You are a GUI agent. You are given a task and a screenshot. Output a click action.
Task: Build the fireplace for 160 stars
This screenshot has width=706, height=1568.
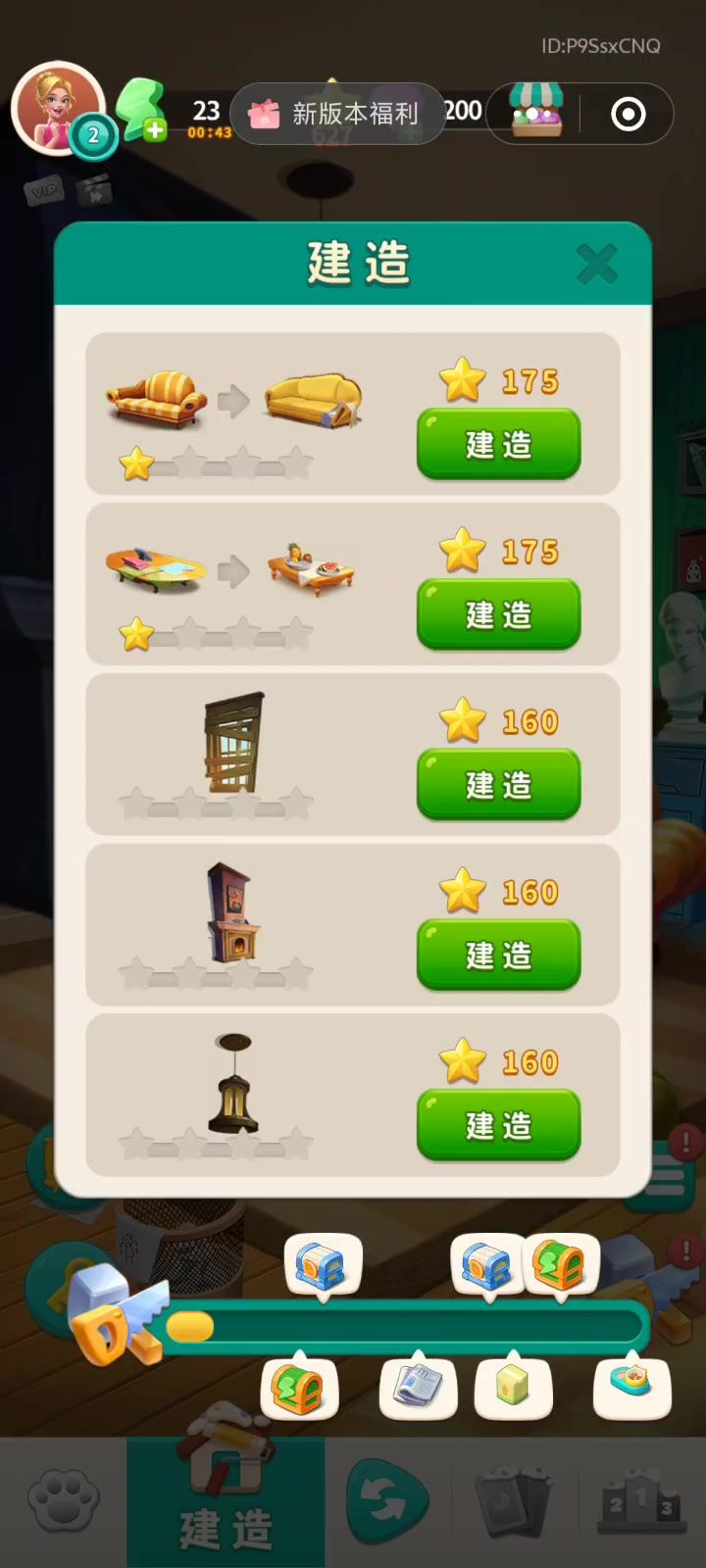pos(498,955)
